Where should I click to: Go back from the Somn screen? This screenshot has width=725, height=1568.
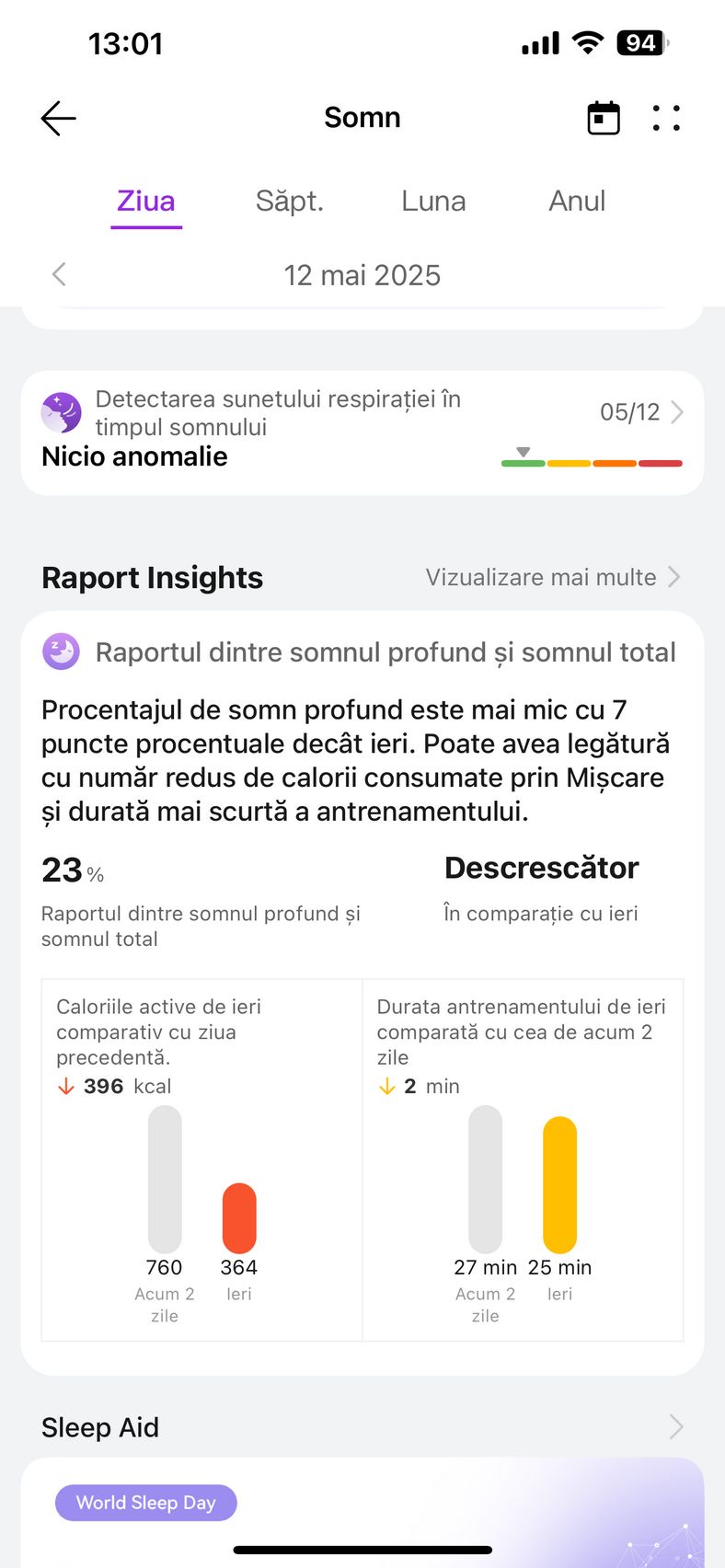[59, 118]
